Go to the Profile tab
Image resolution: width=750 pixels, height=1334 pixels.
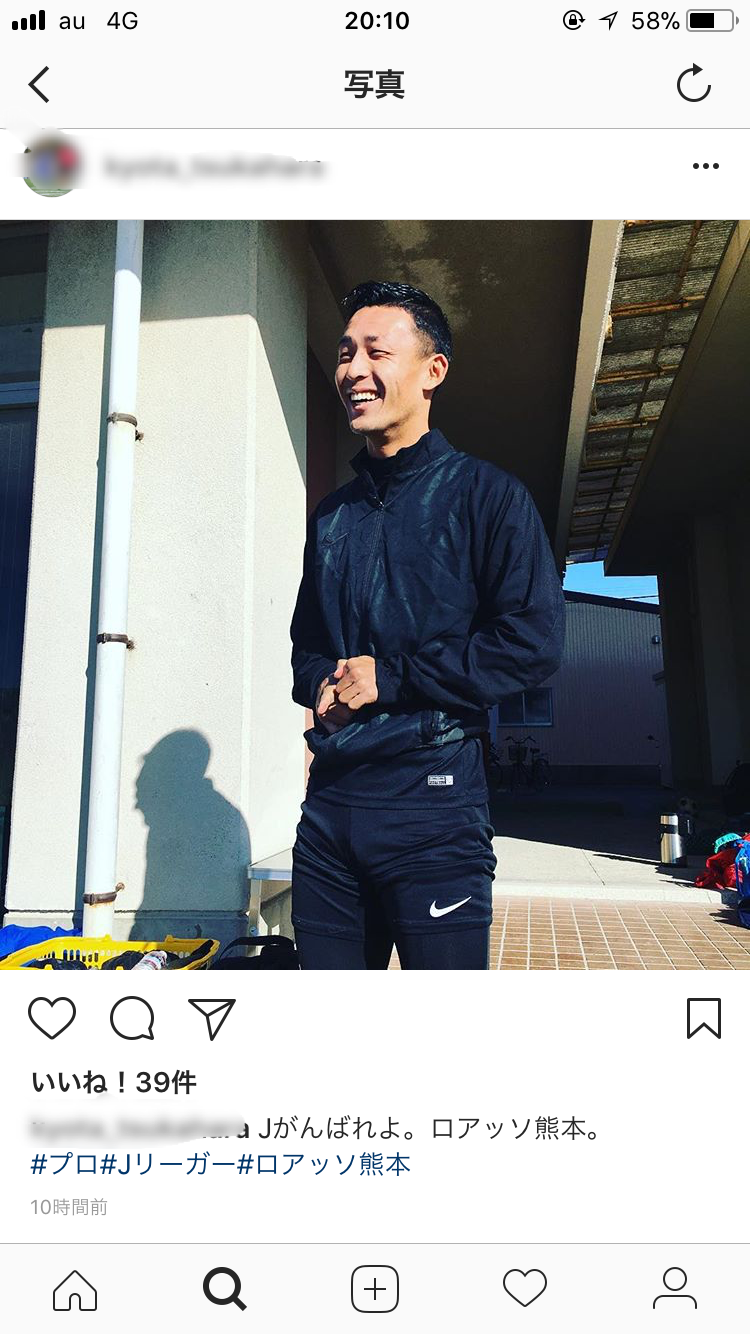(675, 1289)
